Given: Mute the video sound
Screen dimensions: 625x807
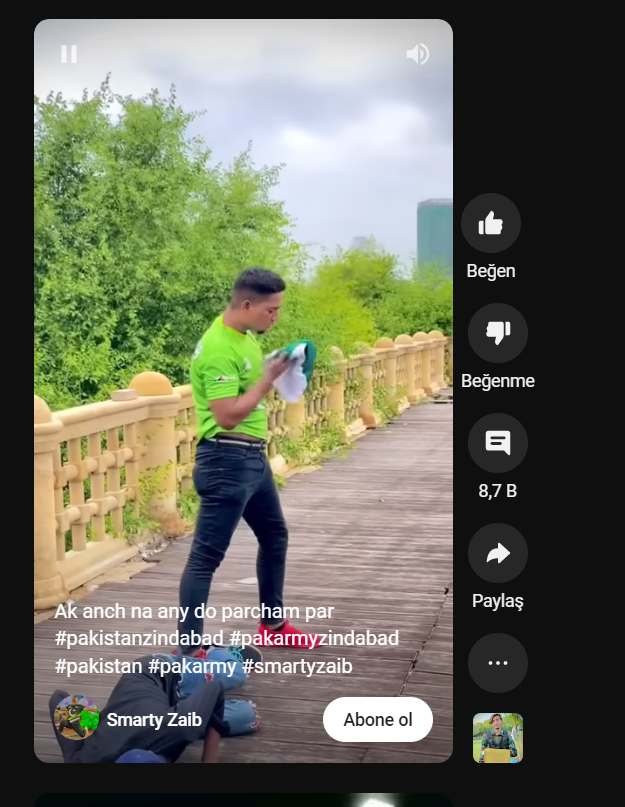Looking at the screenshot, I should 417,54.
